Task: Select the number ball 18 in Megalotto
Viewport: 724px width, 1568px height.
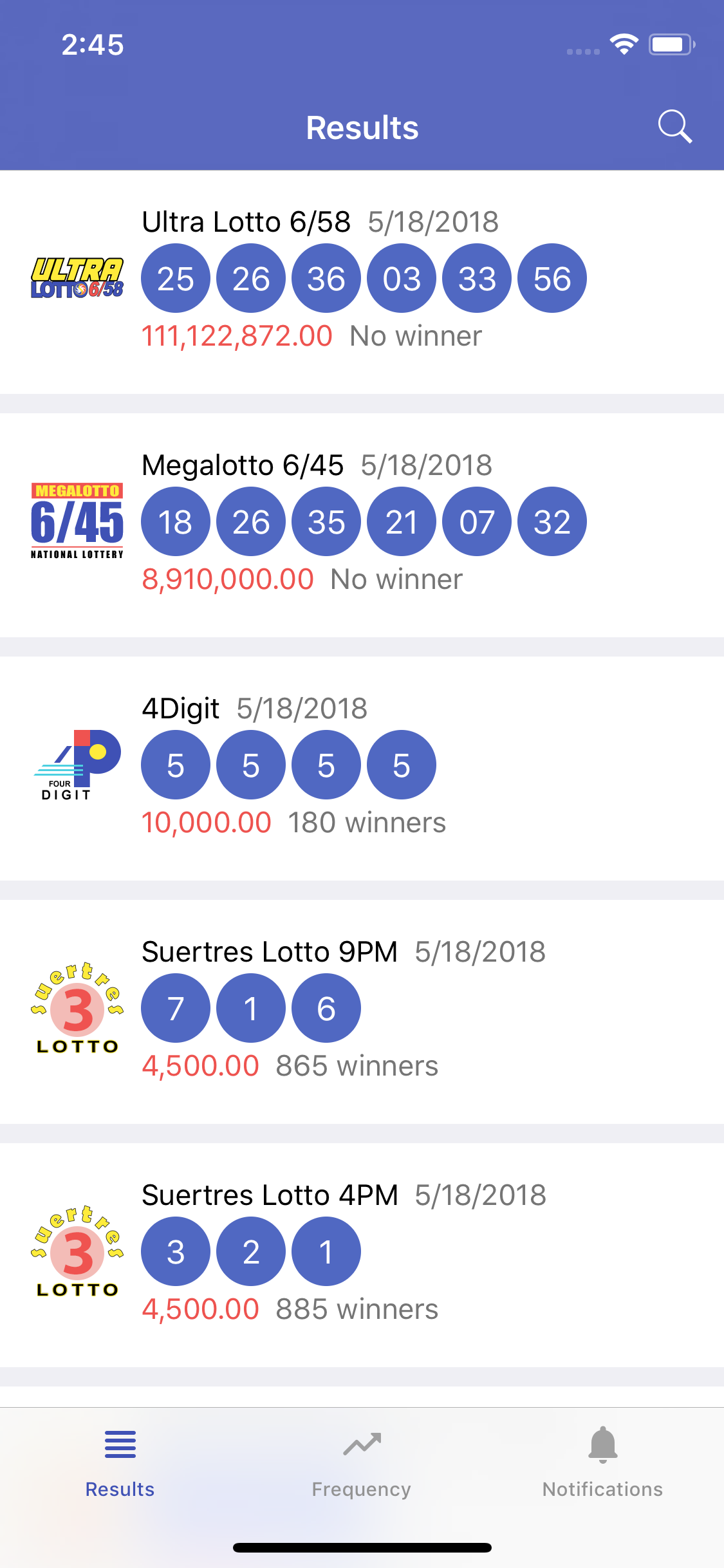Action: (x=175, y=521)
